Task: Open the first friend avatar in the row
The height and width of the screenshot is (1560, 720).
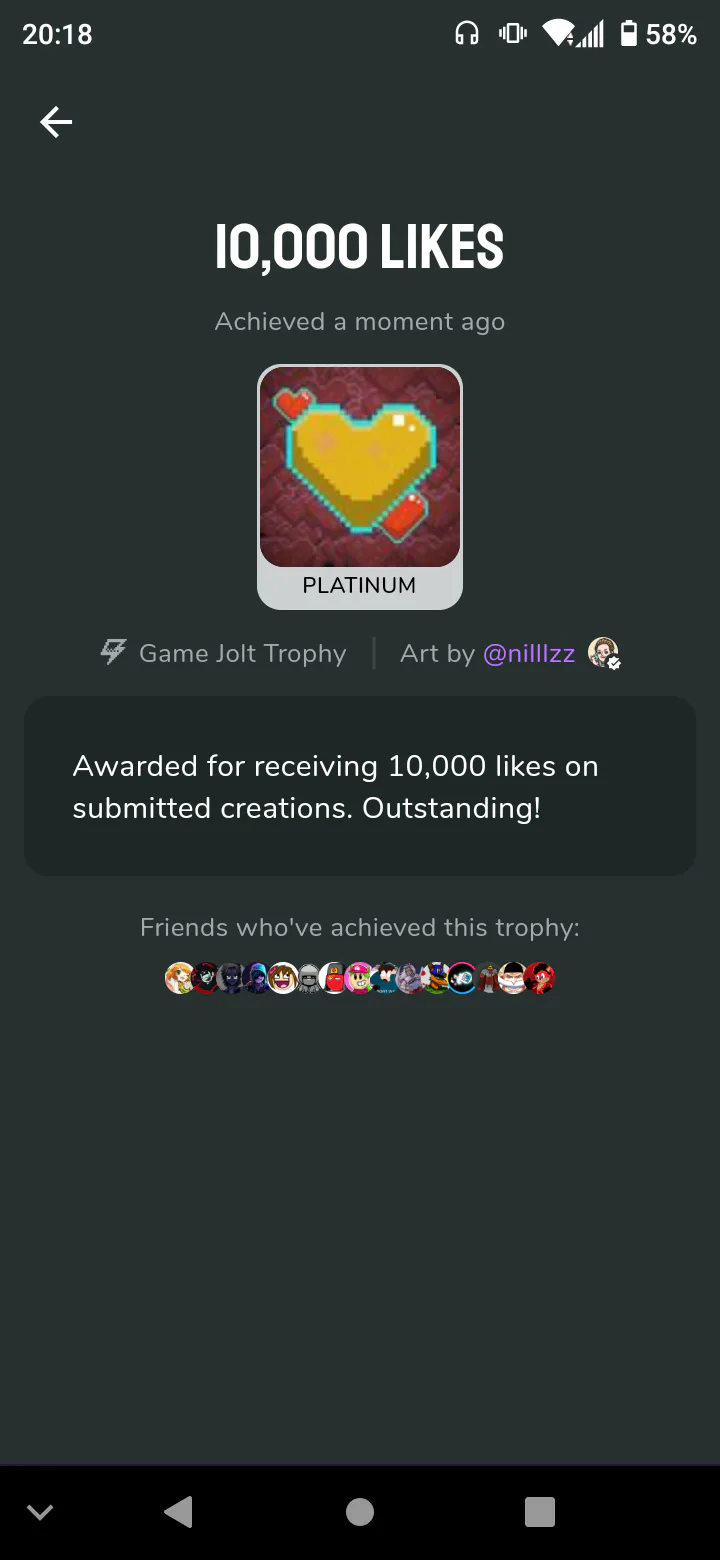Action: tap(179, 977)
